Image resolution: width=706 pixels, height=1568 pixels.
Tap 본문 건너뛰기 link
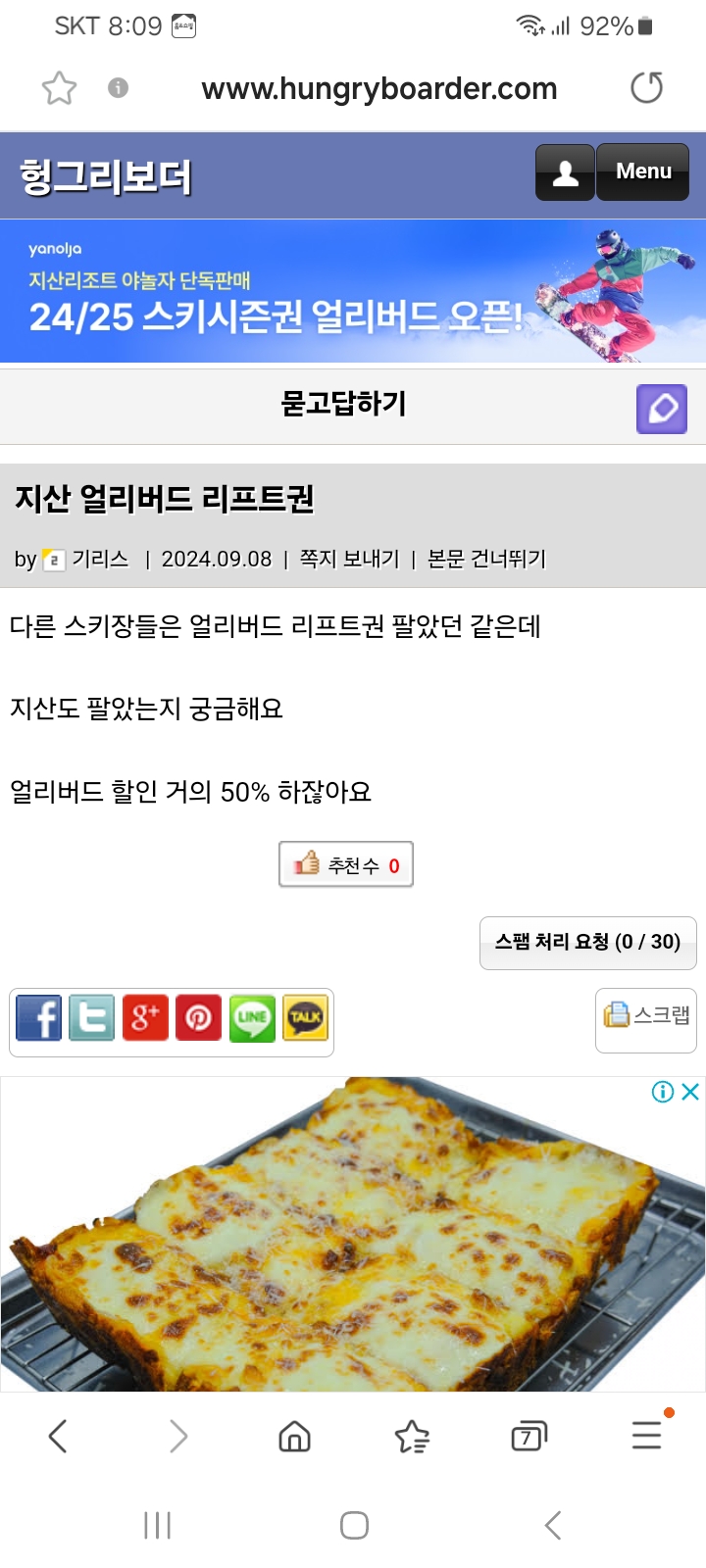(486, 560)
